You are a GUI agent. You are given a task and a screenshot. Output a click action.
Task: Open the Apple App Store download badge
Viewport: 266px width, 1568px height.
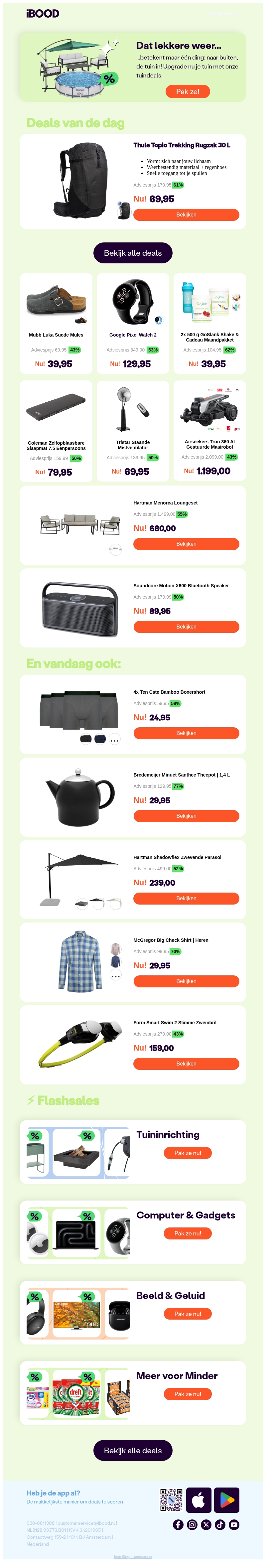coord(199,1500)
